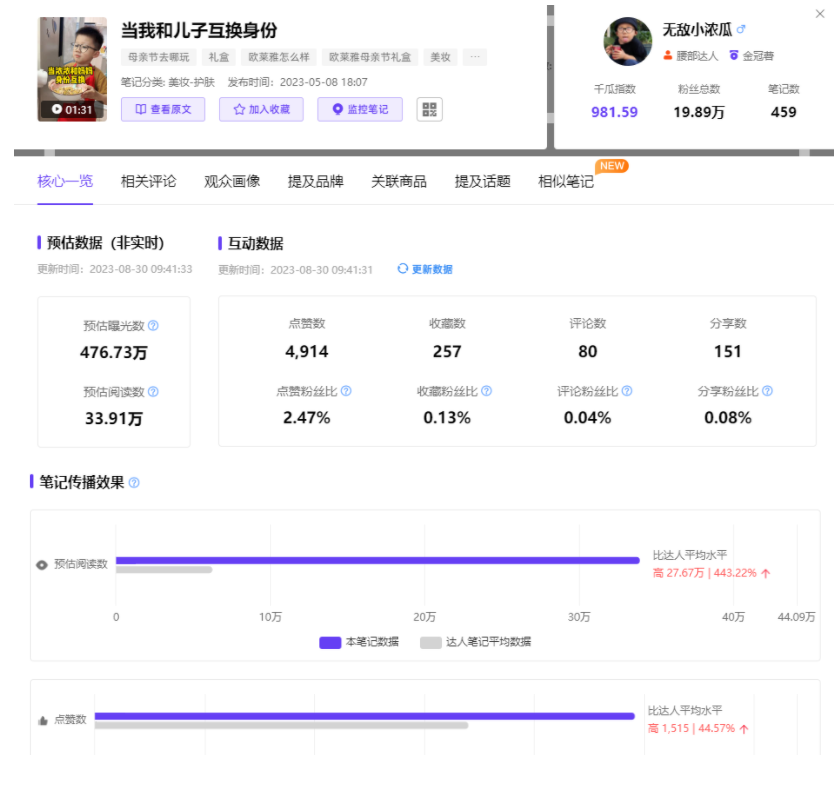Viewport: 837px width, 789px height.
Task: Tap the 监控笔记 button
Action: (x=360, y=109)
